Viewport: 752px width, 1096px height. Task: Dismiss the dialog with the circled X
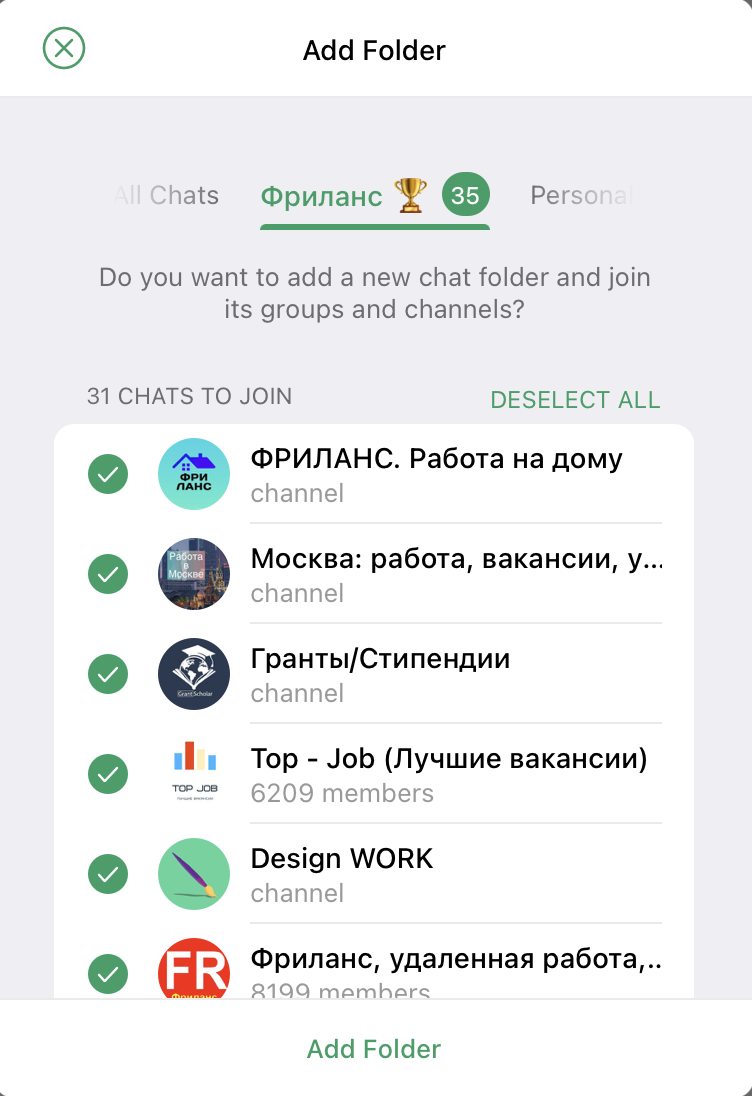click(63, 48)
